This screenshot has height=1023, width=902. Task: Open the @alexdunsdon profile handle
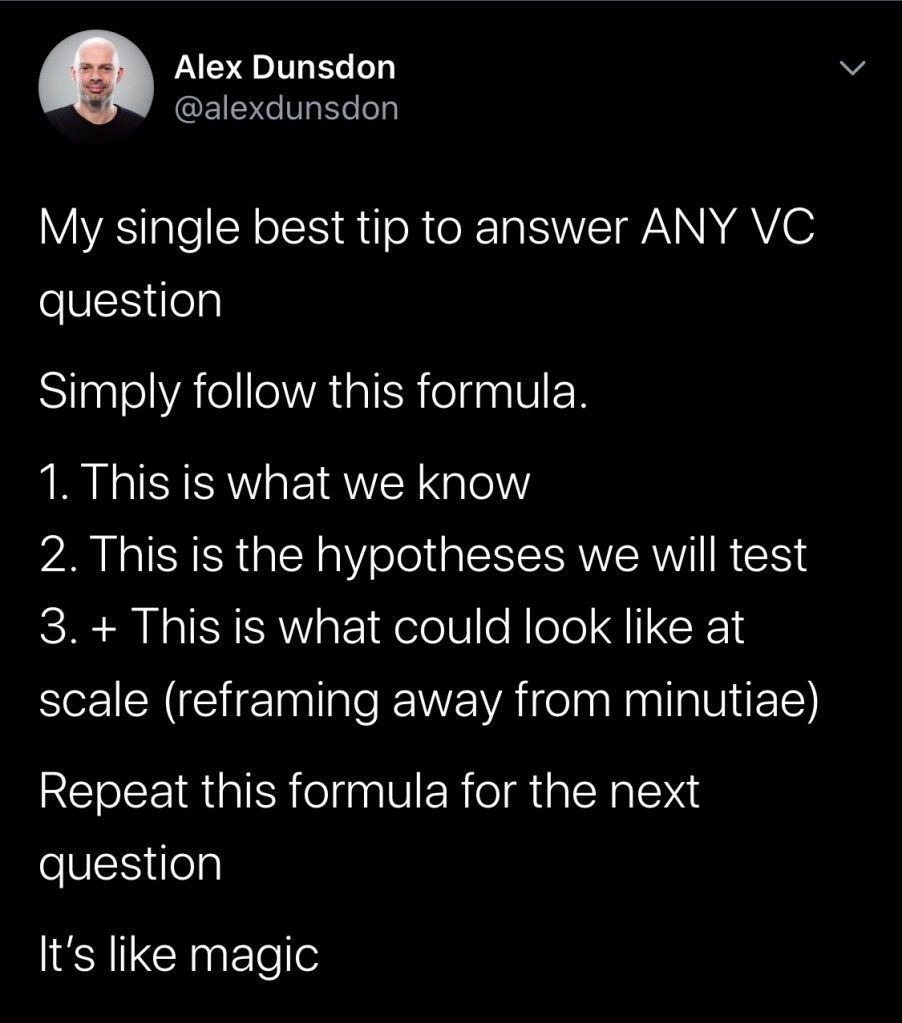(285, 108)
